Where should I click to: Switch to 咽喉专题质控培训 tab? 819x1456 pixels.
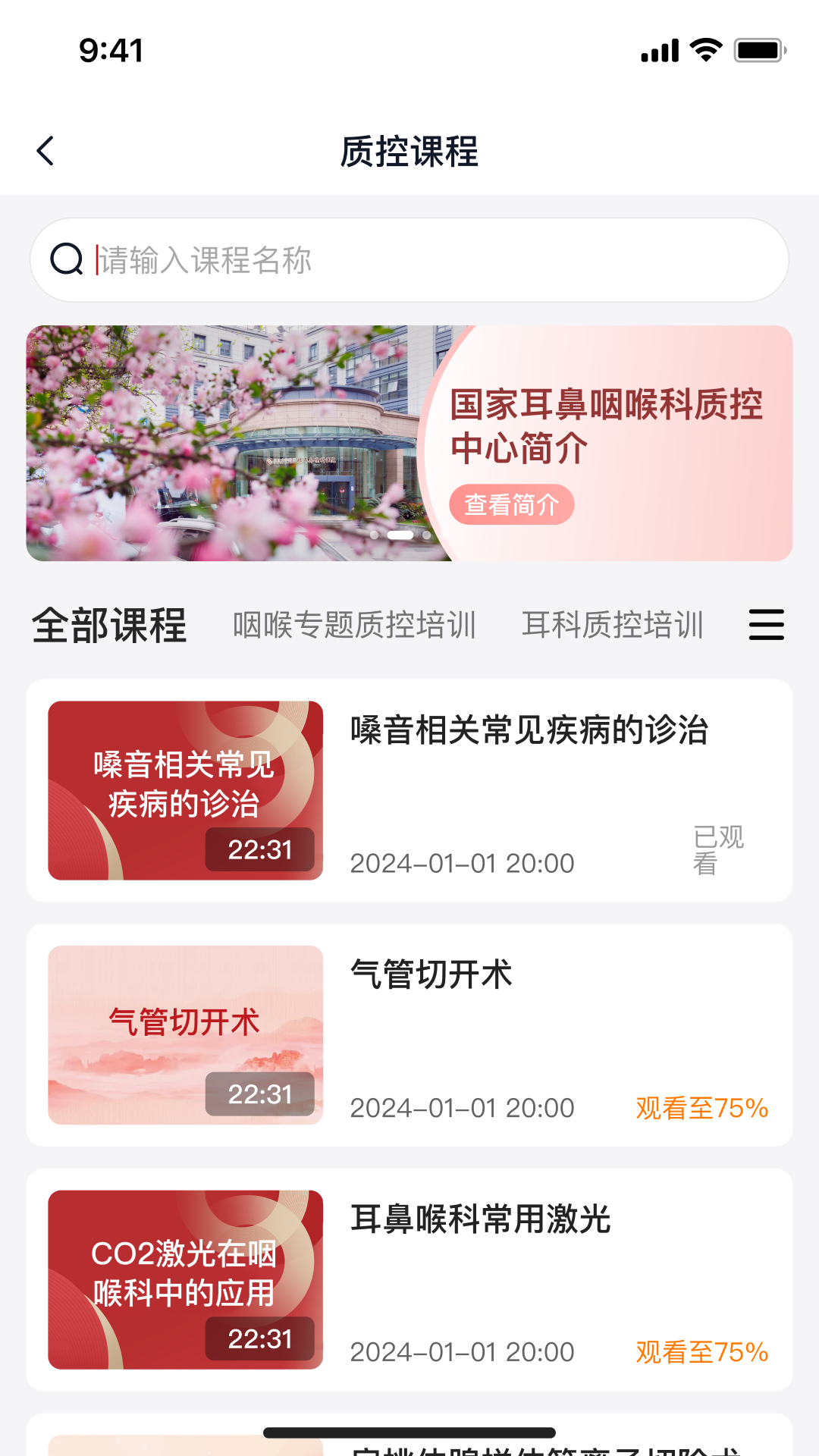click(354, 625)
